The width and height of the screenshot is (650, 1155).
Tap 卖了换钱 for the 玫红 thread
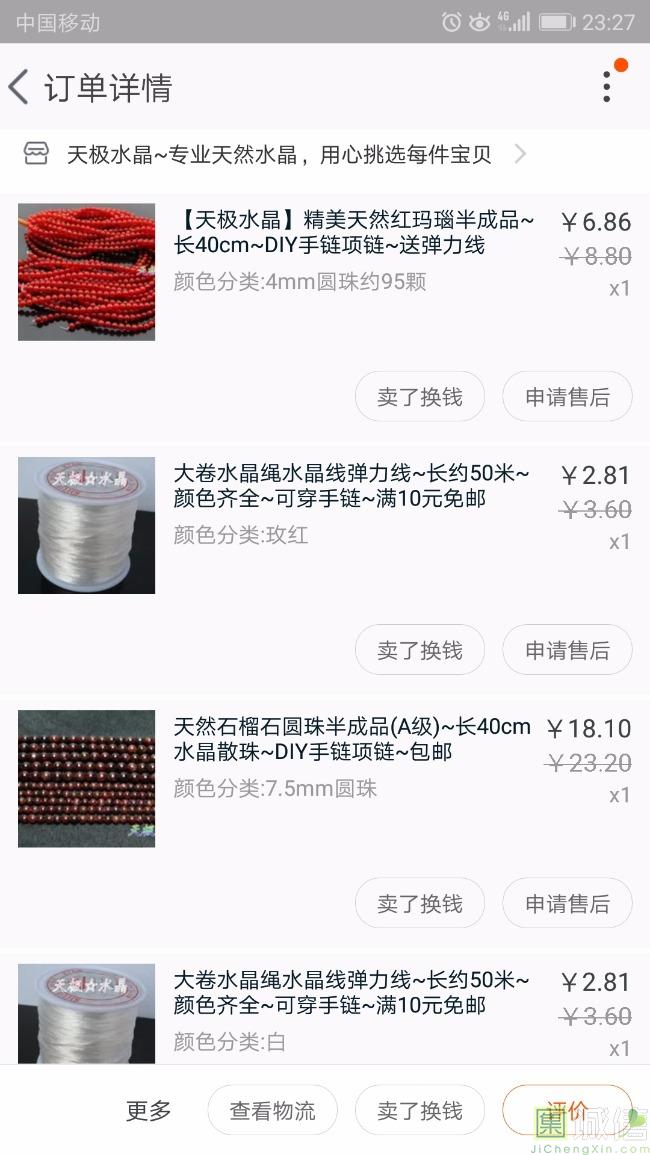419,650
